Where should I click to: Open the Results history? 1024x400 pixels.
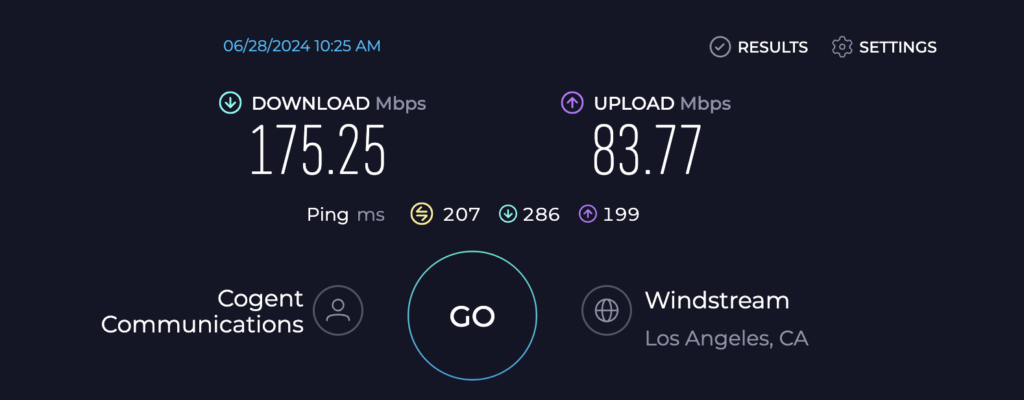(x=758, y=47)
